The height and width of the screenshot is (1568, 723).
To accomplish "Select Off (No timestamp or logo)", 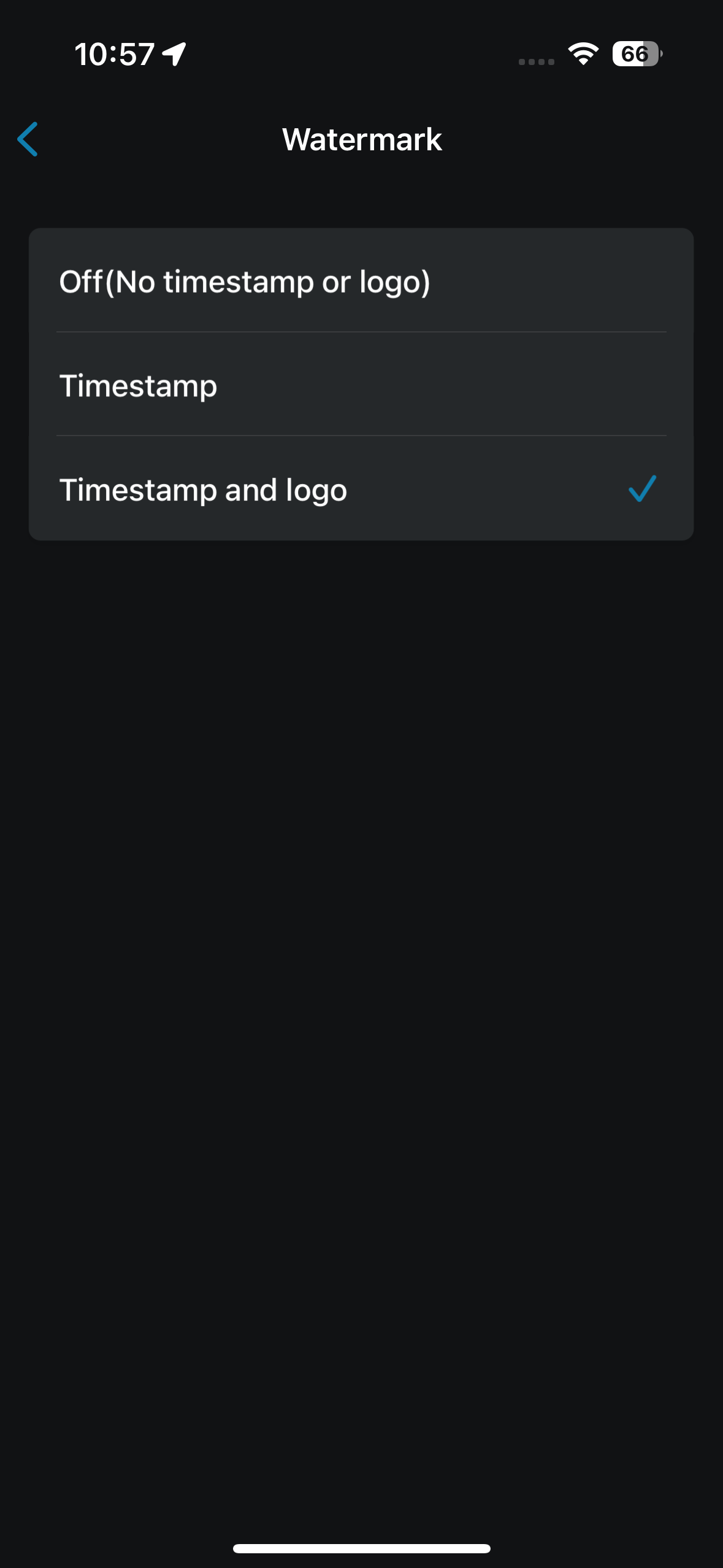I will 361,282.
